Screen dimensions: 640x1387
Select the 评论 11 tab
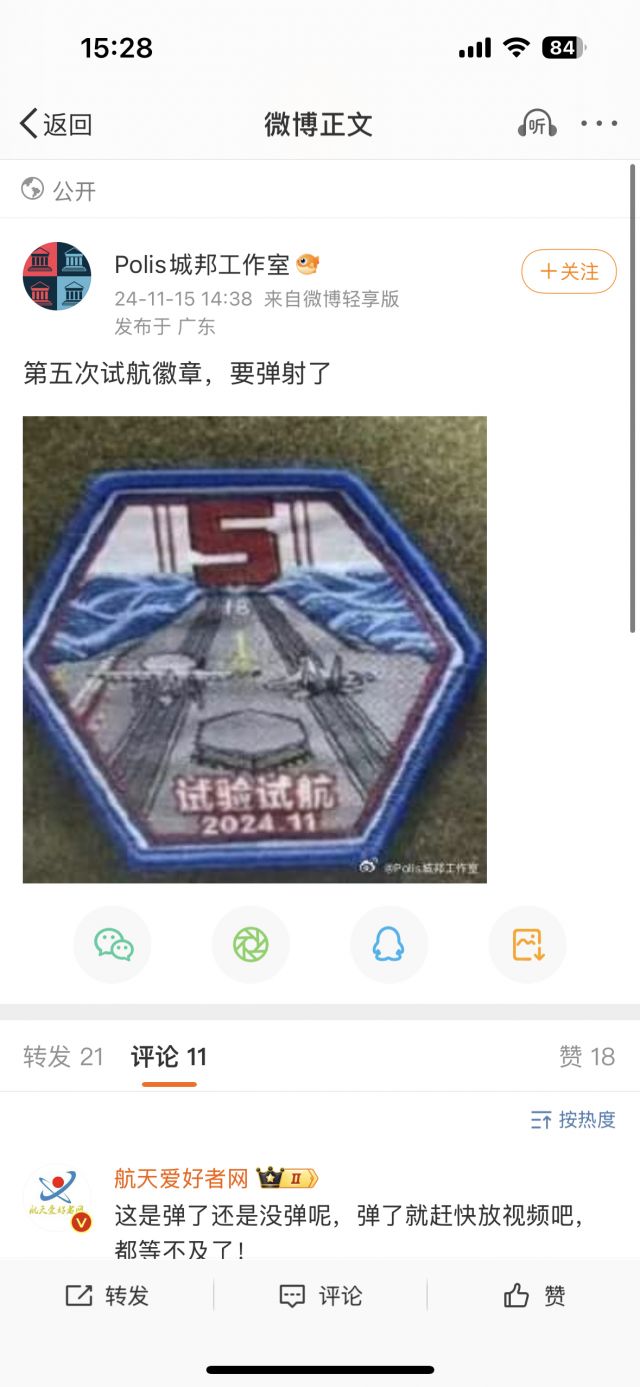169,1056
